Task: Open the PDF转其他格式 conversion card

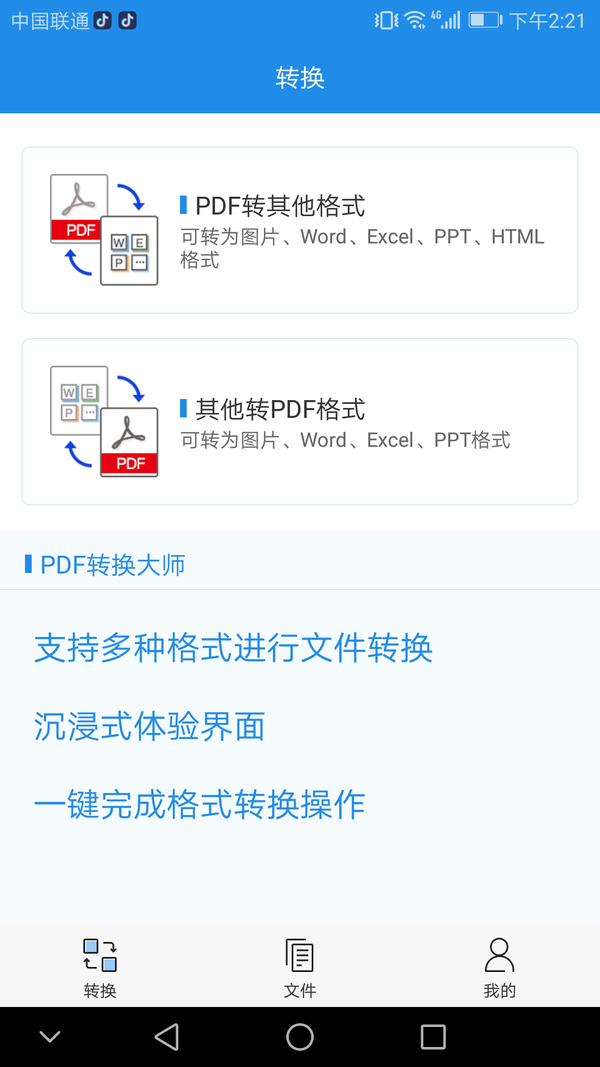Action: (300, 230)
